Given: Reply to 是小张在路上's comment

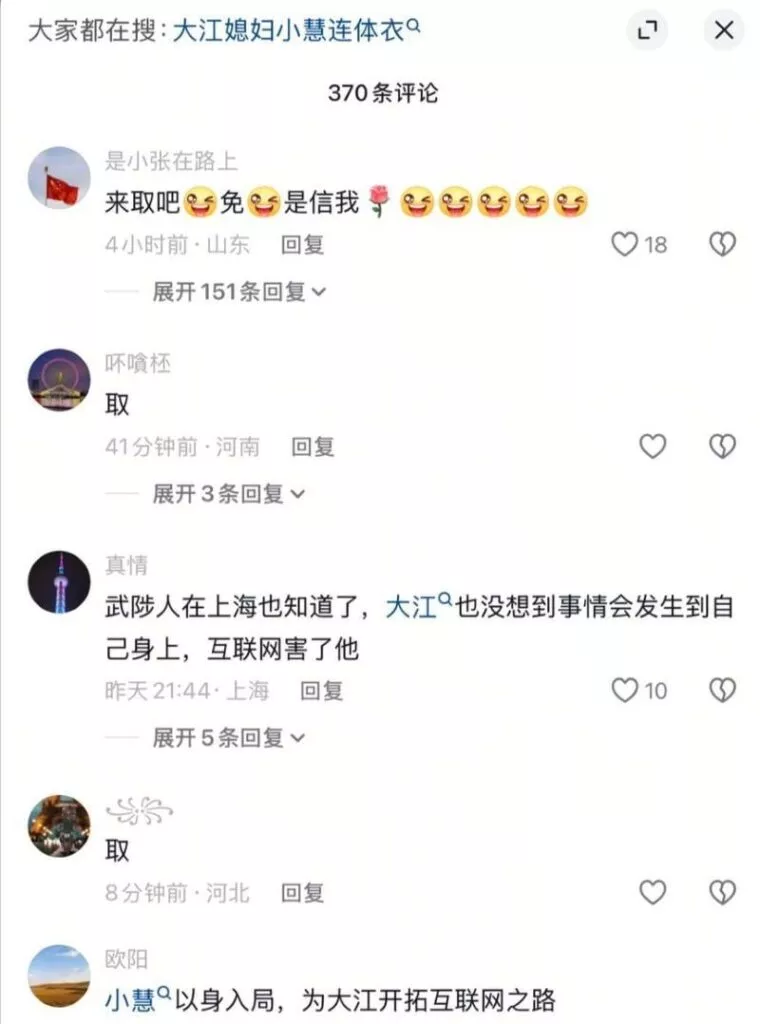Looking at the screenshot, I should coord(302,244).
